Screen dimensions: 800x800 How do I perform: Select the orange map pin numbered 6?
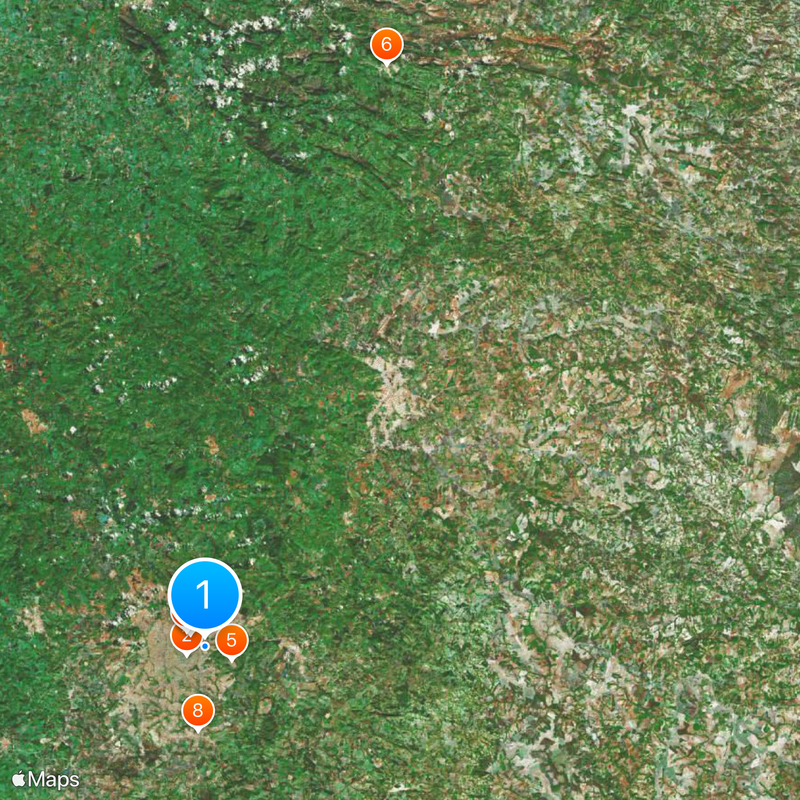386,45
